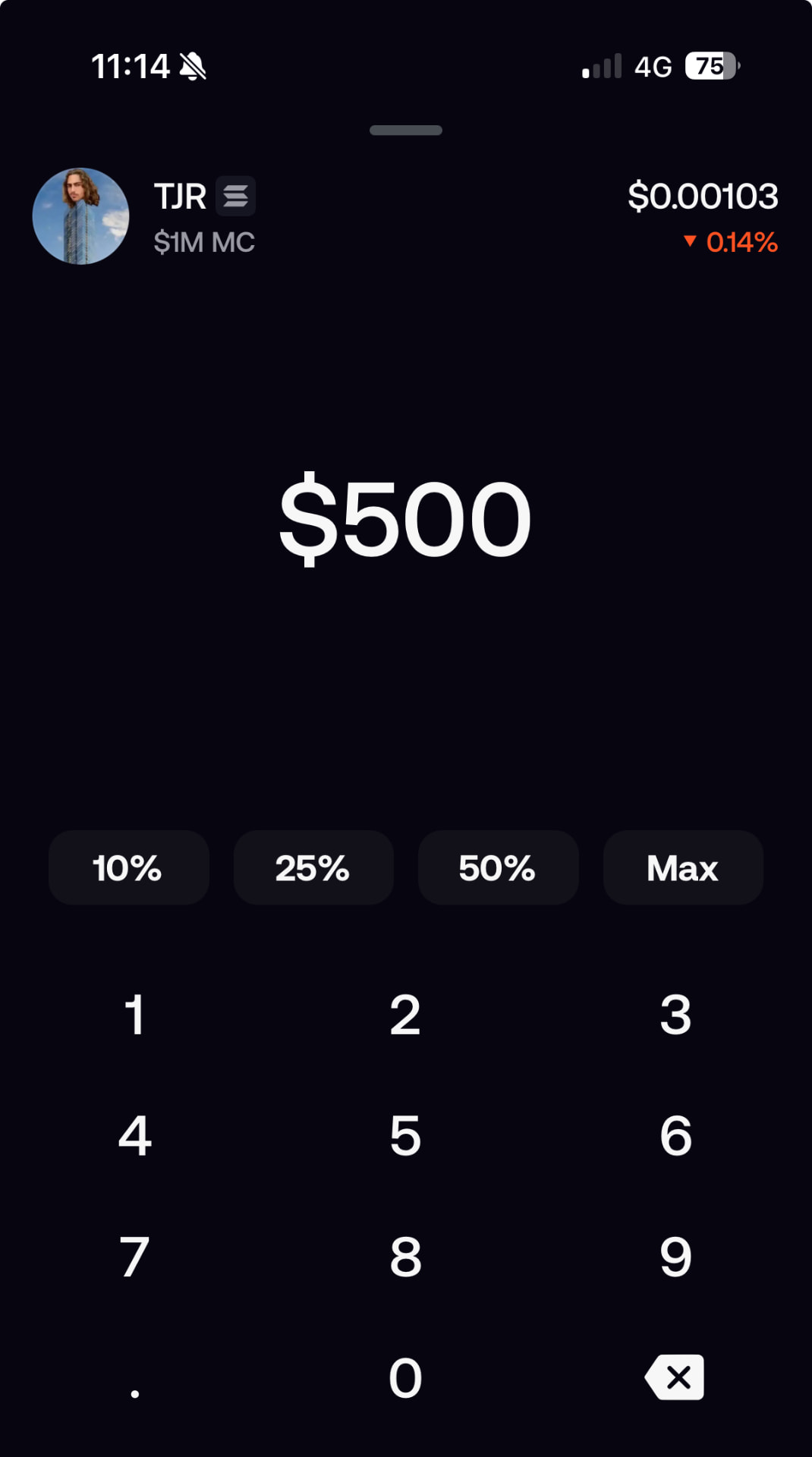Tap the 5 key
Screen dimensions: 812x1457
405,1136
